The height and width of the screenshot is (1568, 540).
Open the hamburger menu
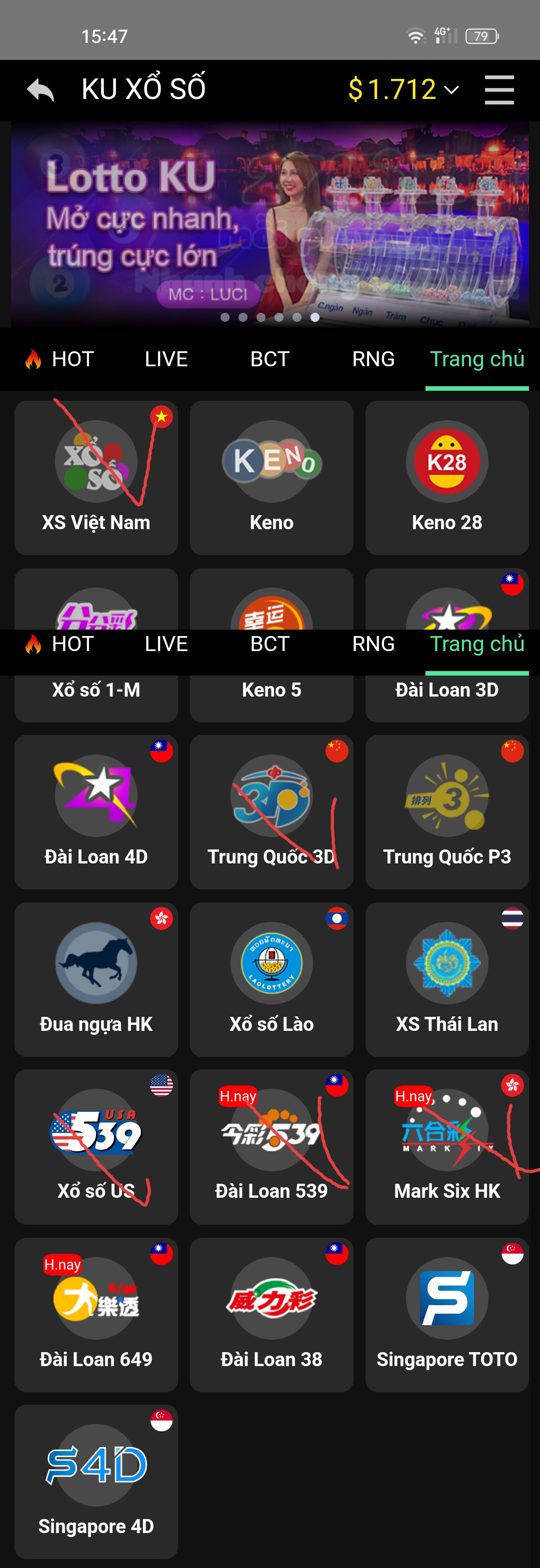pos(499,90)
